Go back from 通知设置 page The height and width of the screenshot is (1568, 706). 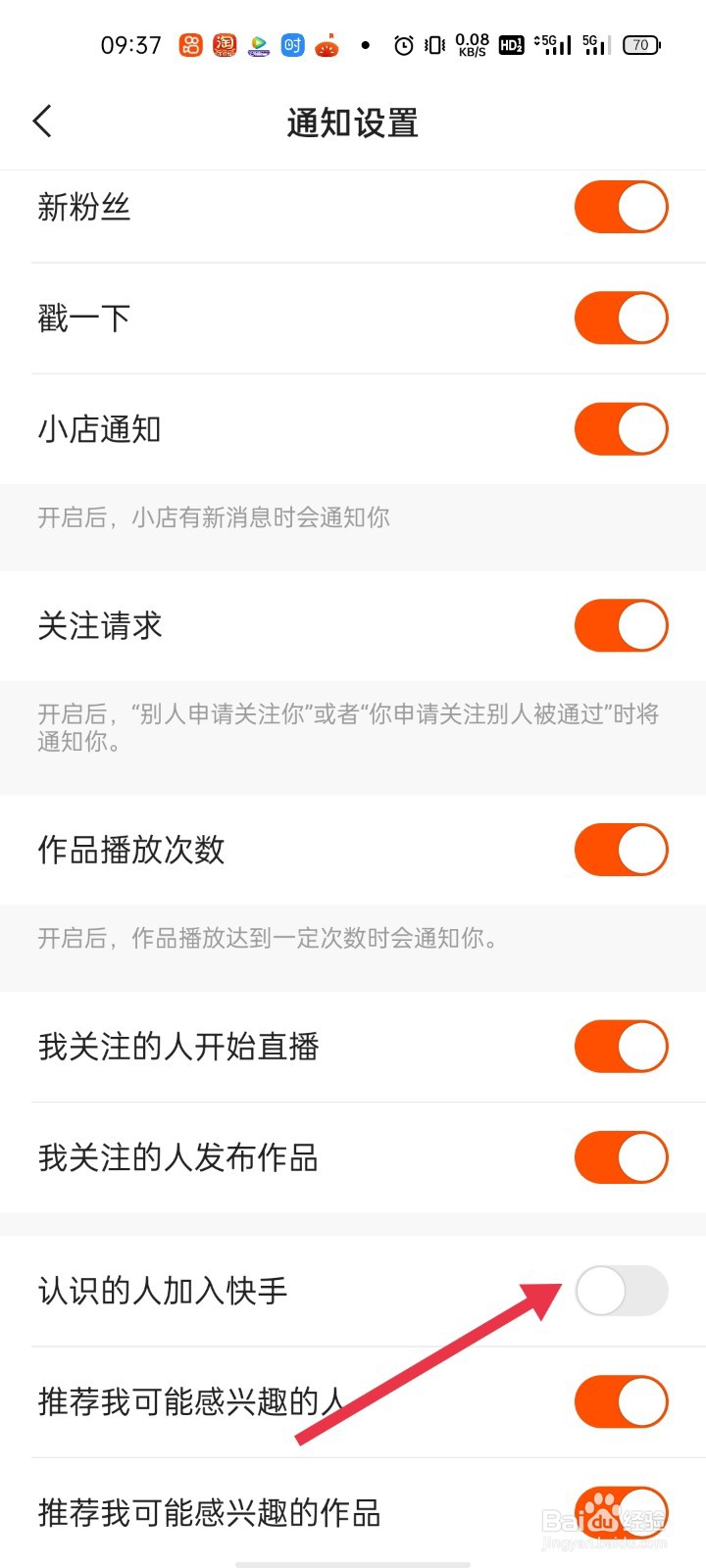tap(42, 122)
